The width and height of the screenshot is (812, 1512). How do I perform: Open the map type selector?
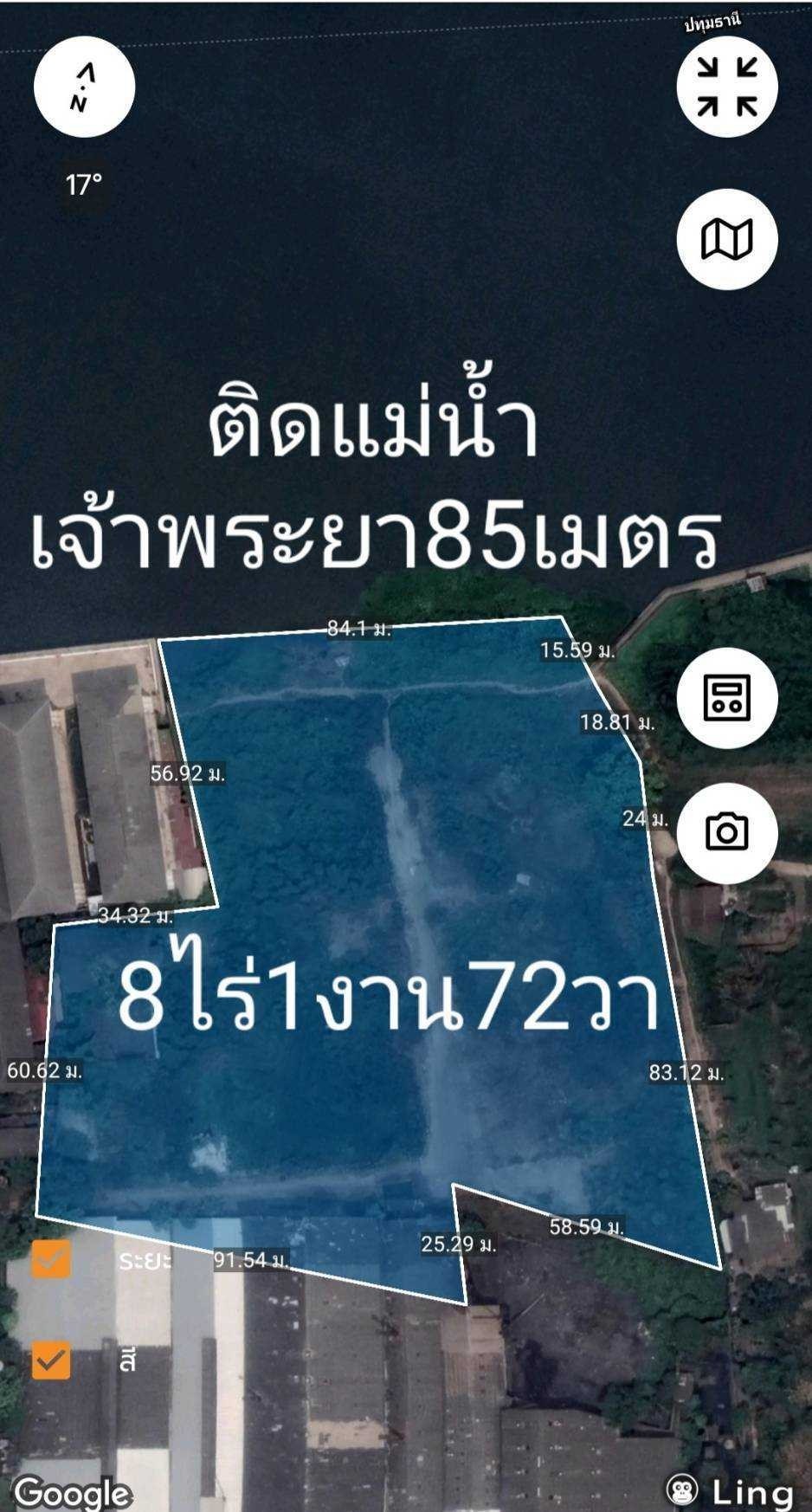click(x=727, y=239)
